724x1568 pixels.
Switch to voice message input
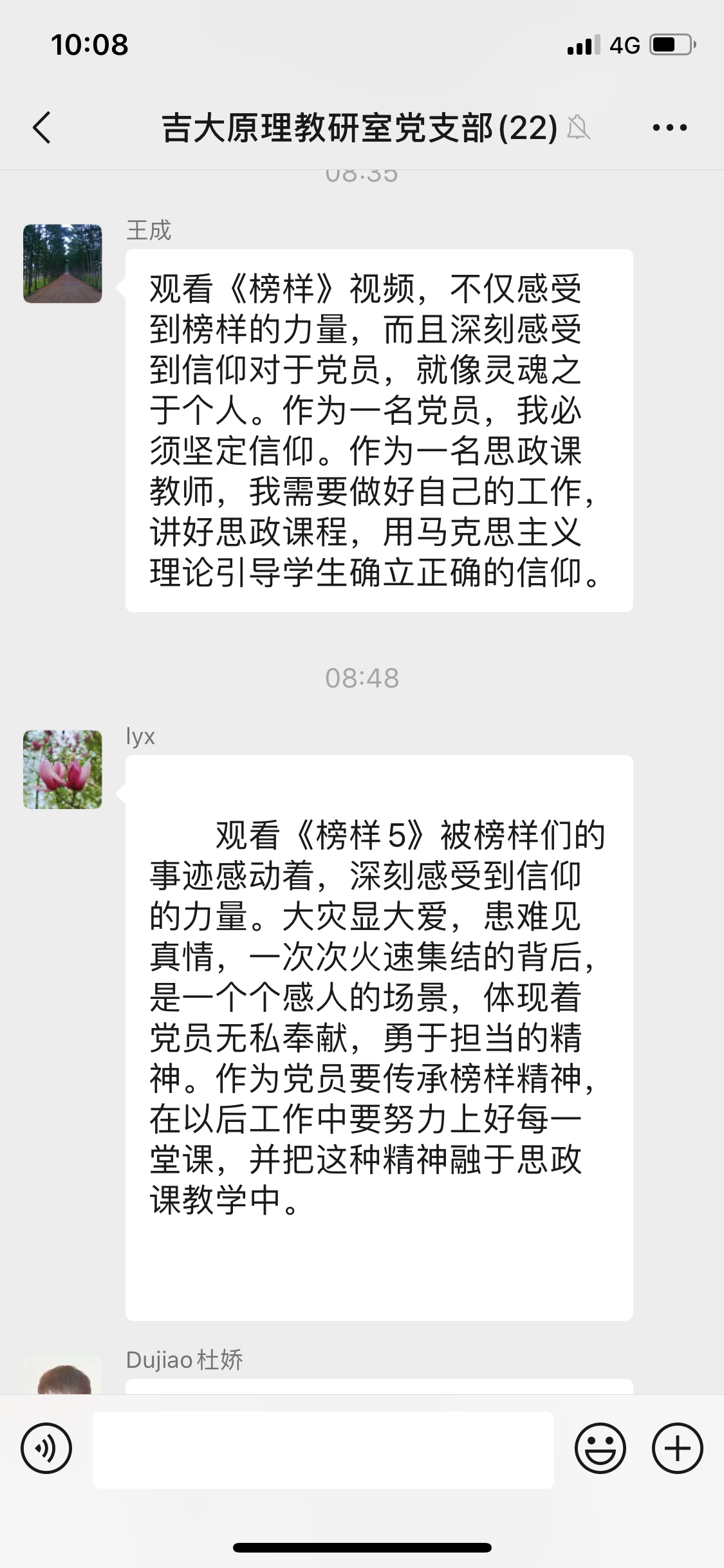46,1449
